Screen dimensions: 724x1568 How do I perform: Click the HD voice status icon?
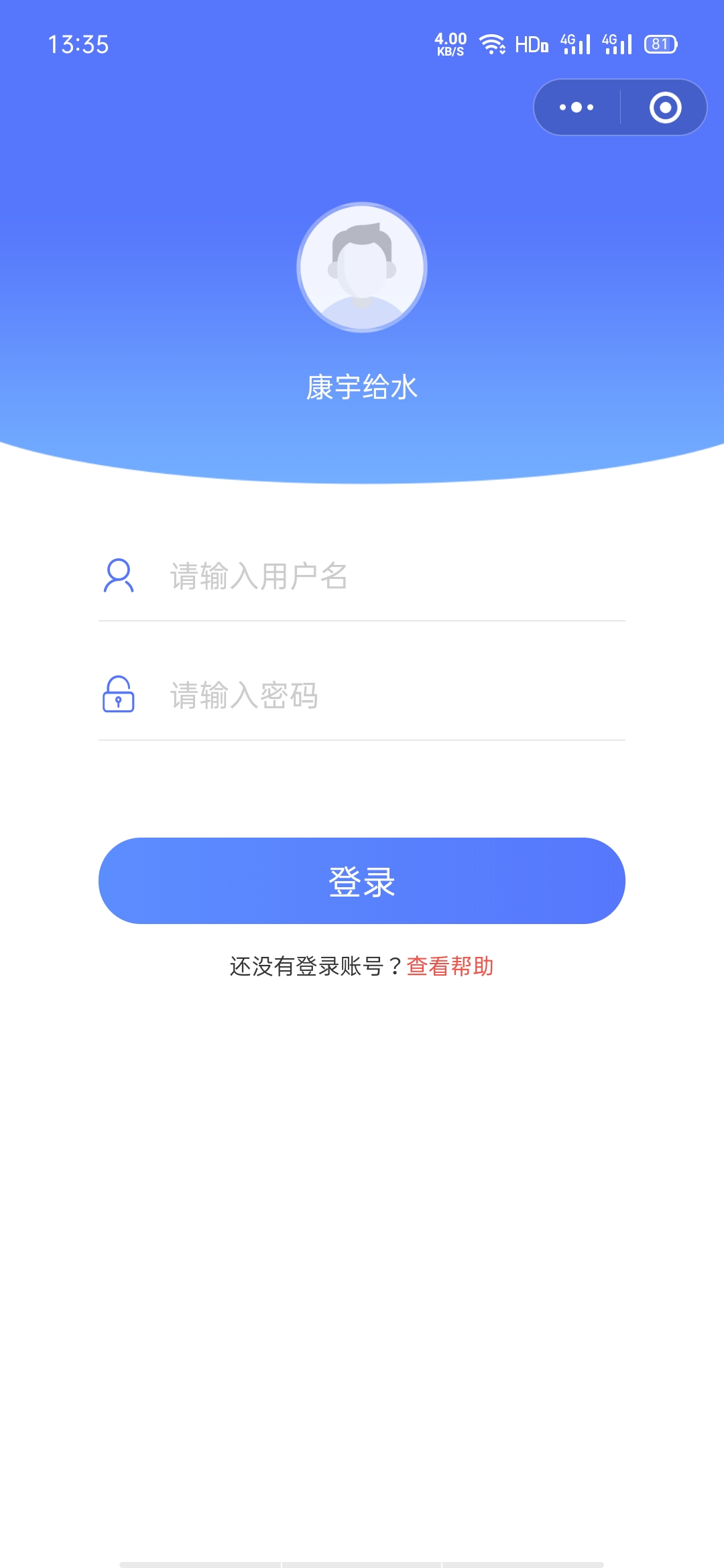[x=532, y=44]
